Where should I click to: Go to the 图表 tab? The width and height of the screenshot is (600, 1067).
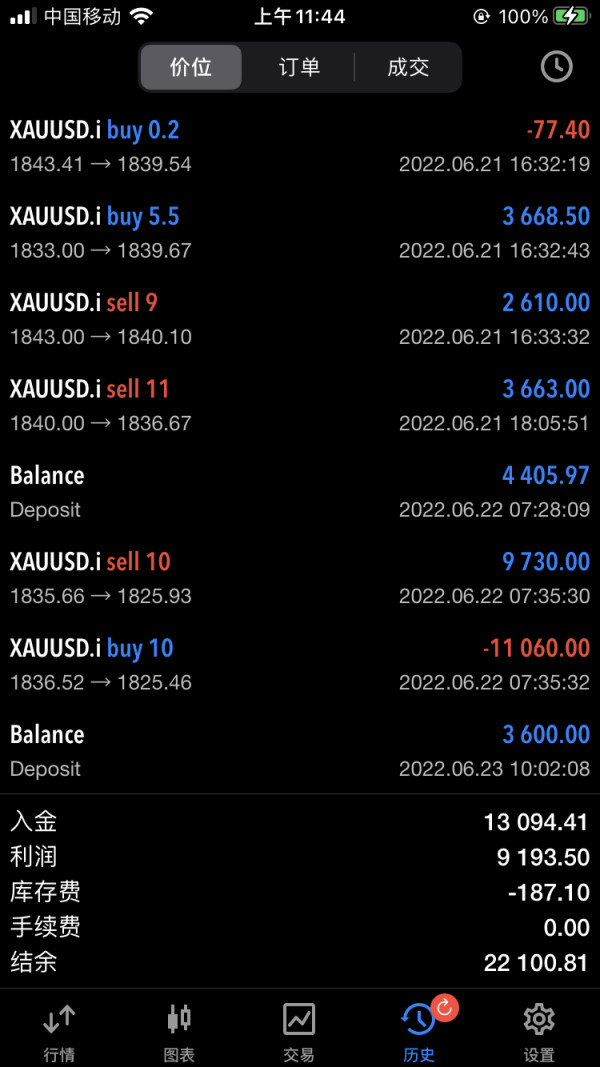(x=179, y=1031)
